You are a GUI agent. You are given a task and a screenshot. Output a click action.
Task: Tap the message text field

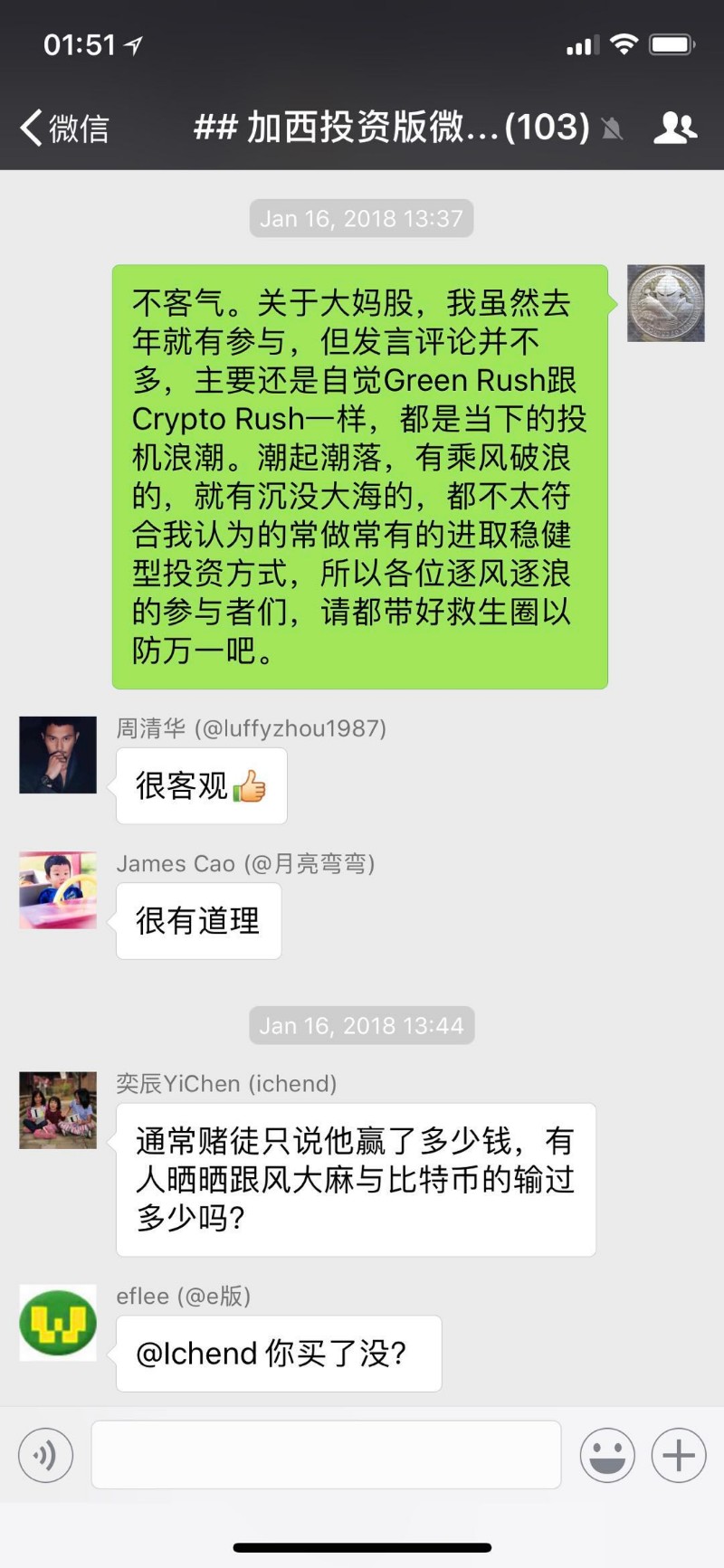click(326, 1455)
